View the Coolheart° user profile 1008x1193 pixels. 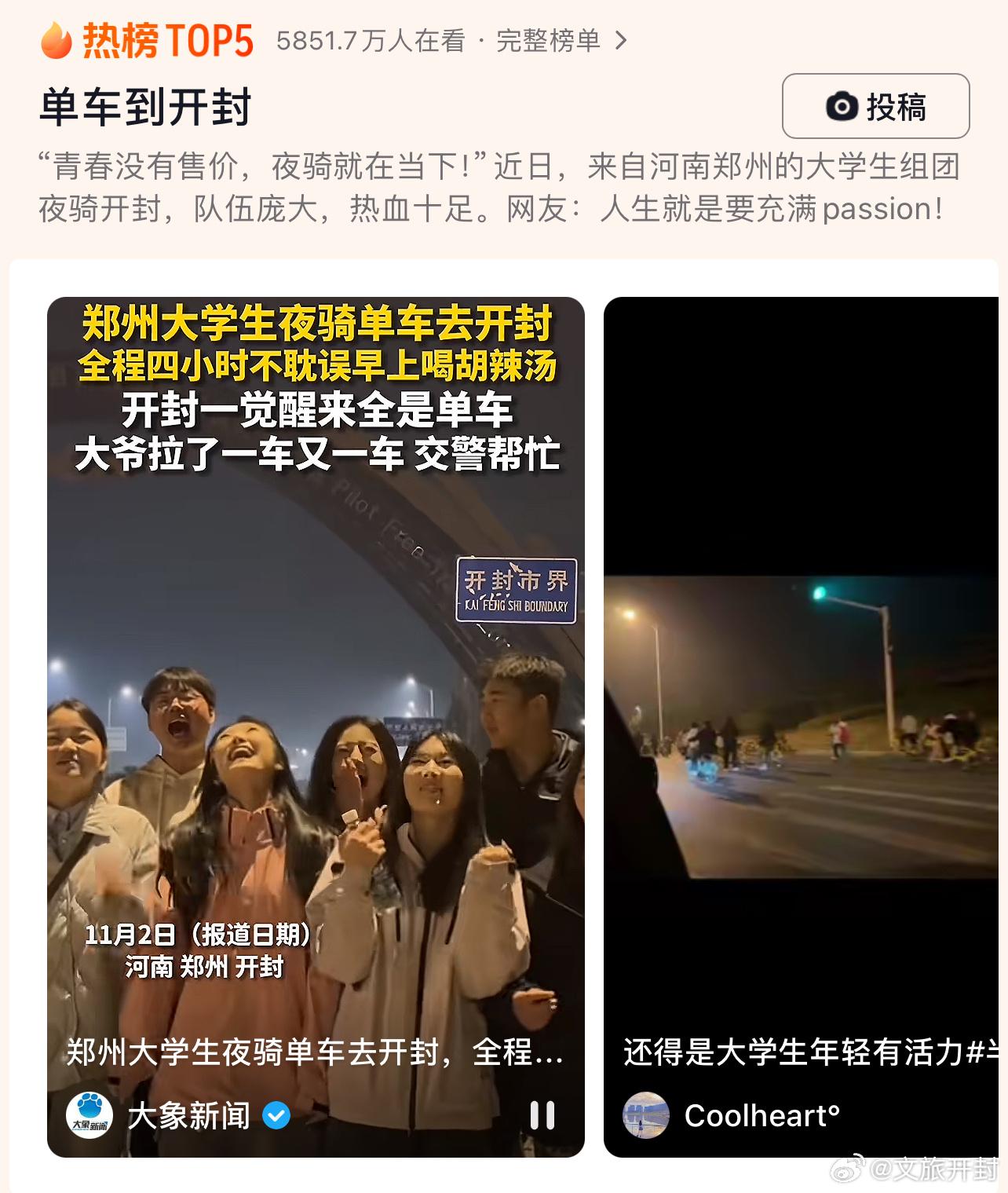coord(760,1115)
